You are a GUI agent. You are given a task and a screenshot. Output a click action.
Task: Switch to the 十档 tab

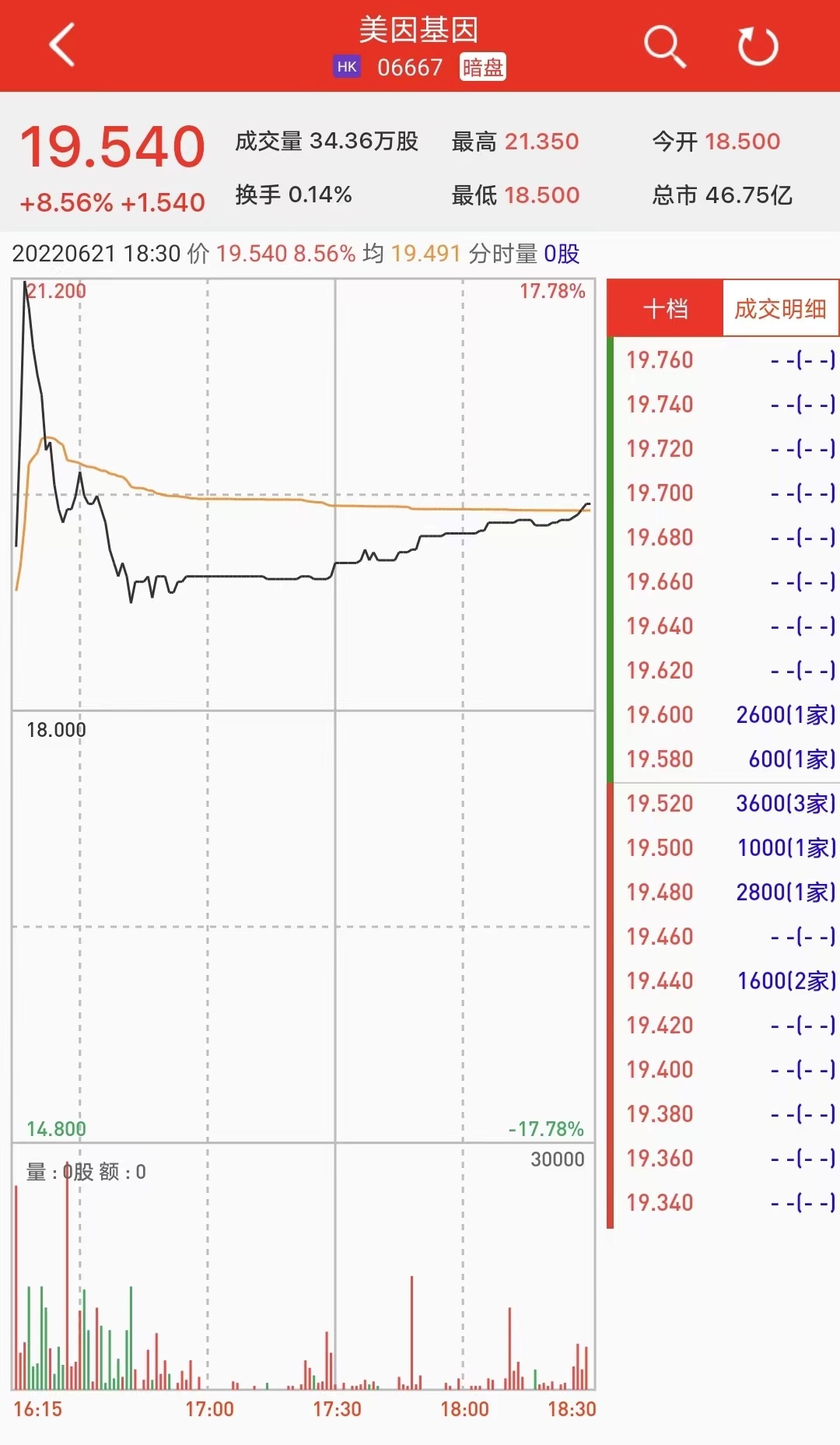point(666,309)
